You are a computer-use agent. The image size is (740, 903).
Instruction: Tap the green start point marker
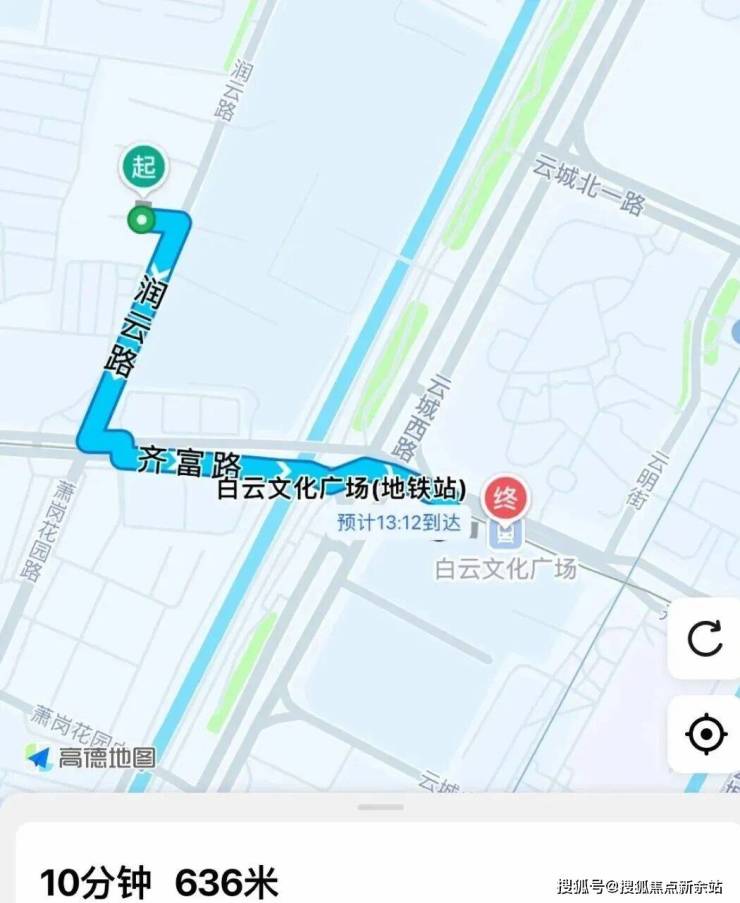[x=143, y=168]
